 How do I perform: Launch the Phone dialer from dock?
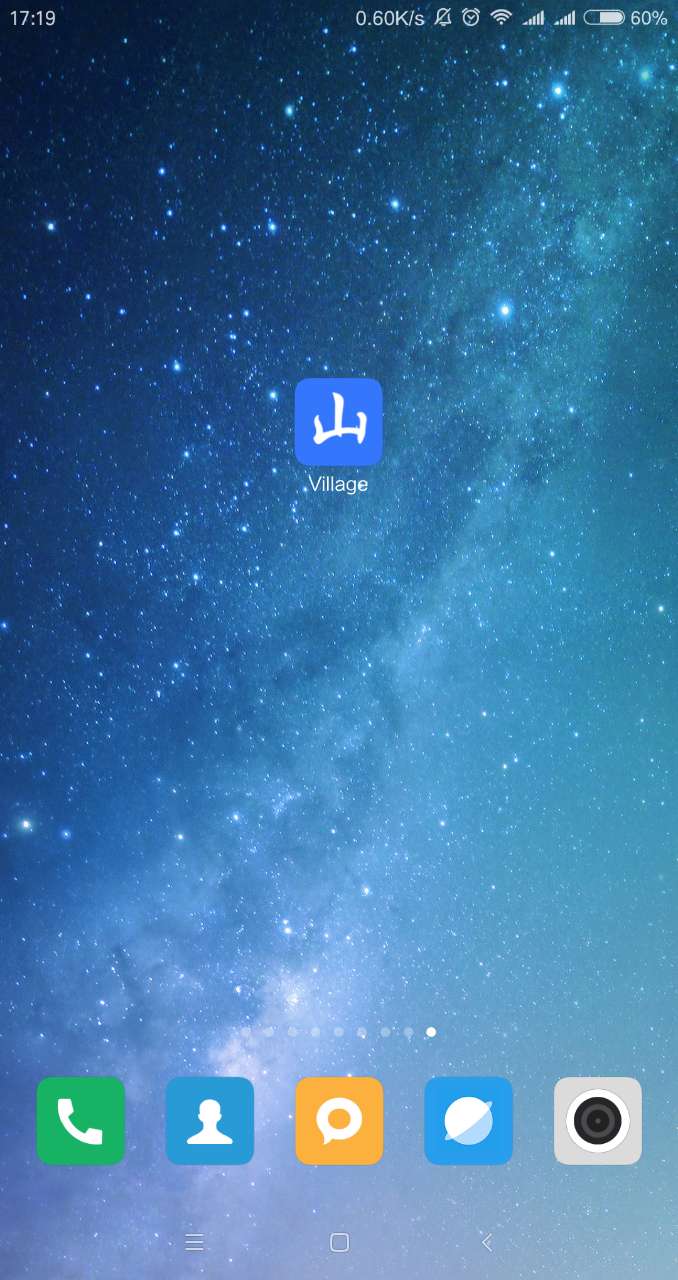coord(81,1121)
